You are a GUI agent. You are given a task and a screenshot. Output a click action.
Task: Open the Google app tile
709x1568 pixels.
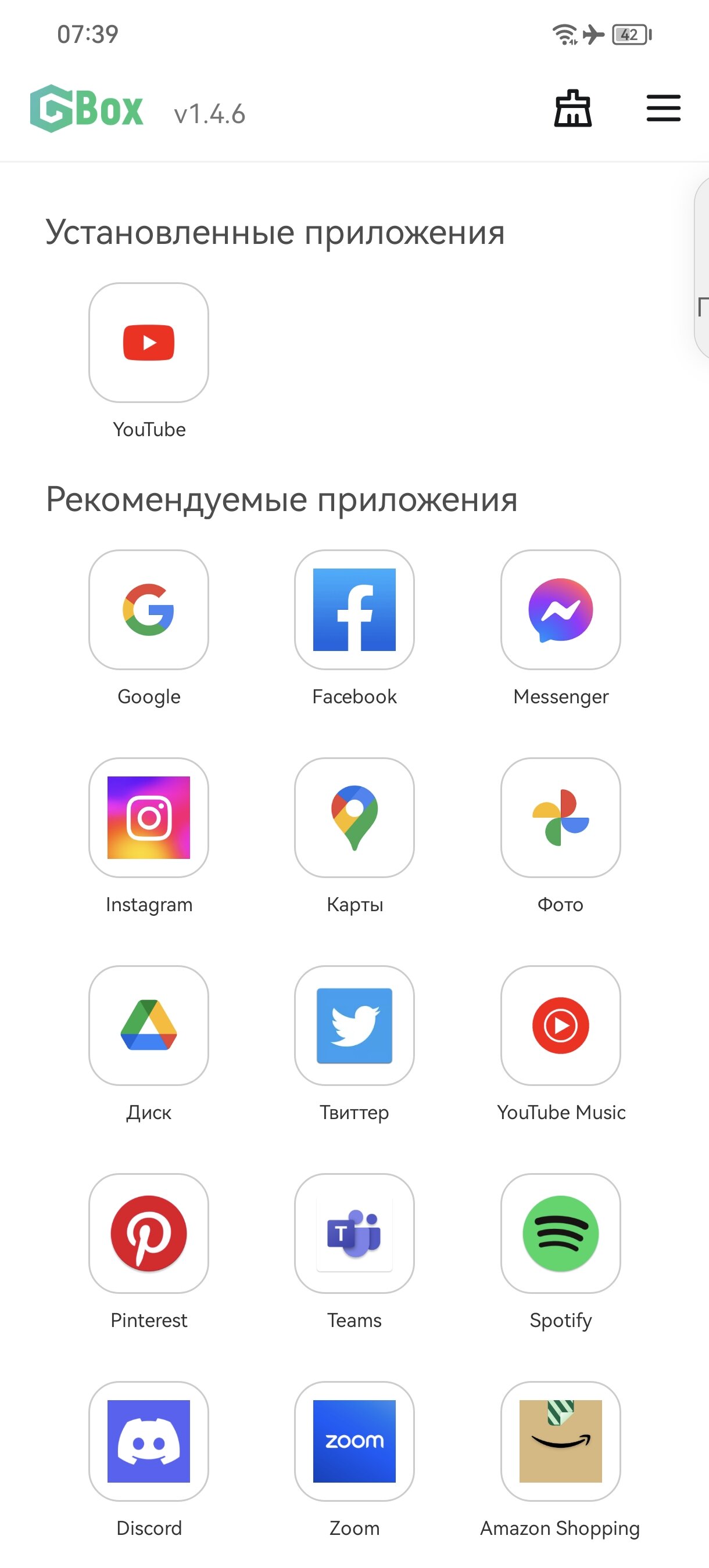click(x=149, y=610)
